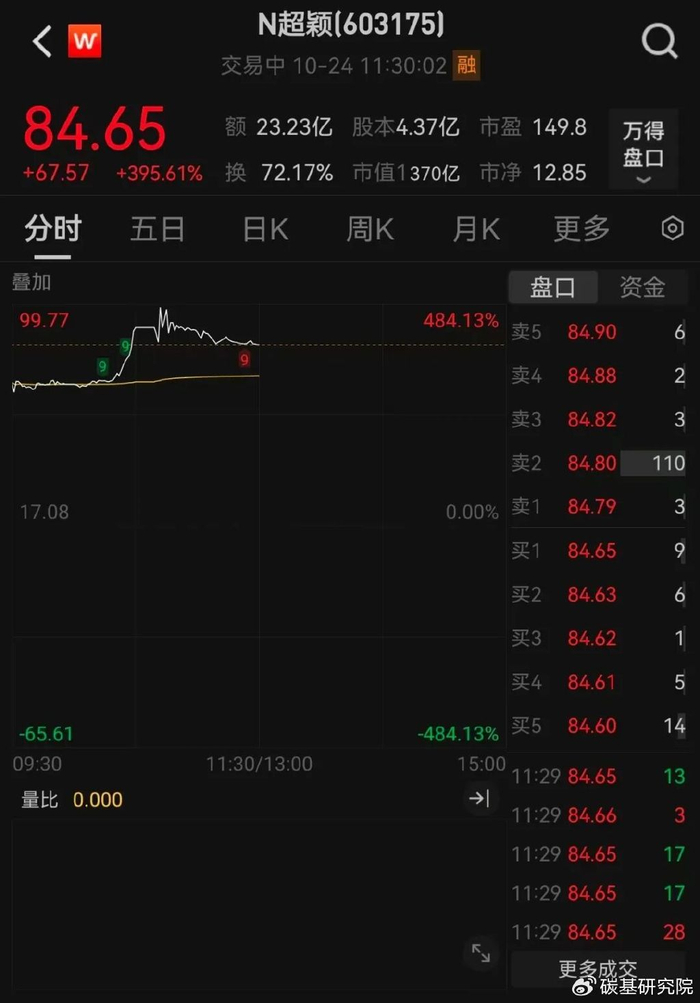Tap the red W Wind logo button
This screenshot has height=1003, width=700.
pos(85,42)
